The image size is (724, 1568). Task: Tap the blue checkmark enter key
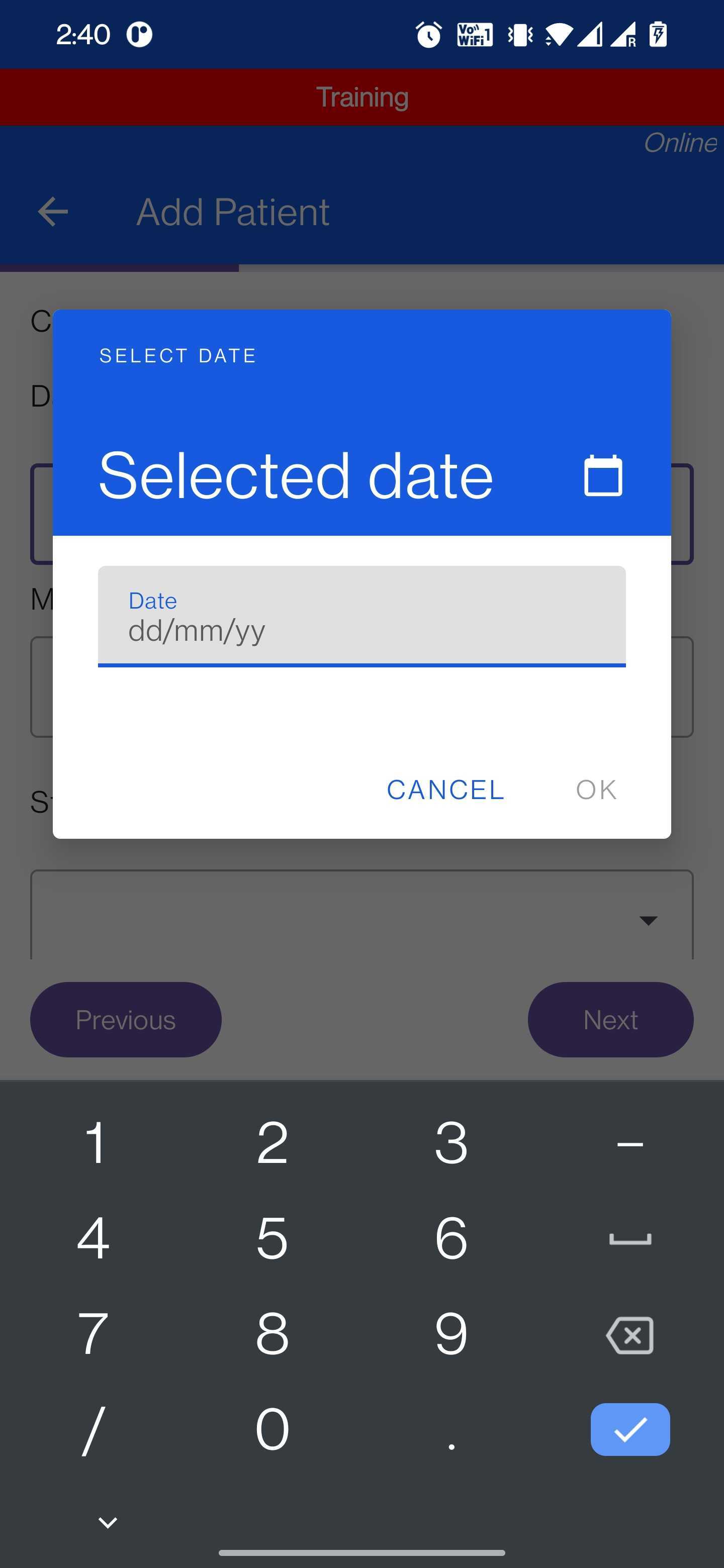tap(630, 1430)
